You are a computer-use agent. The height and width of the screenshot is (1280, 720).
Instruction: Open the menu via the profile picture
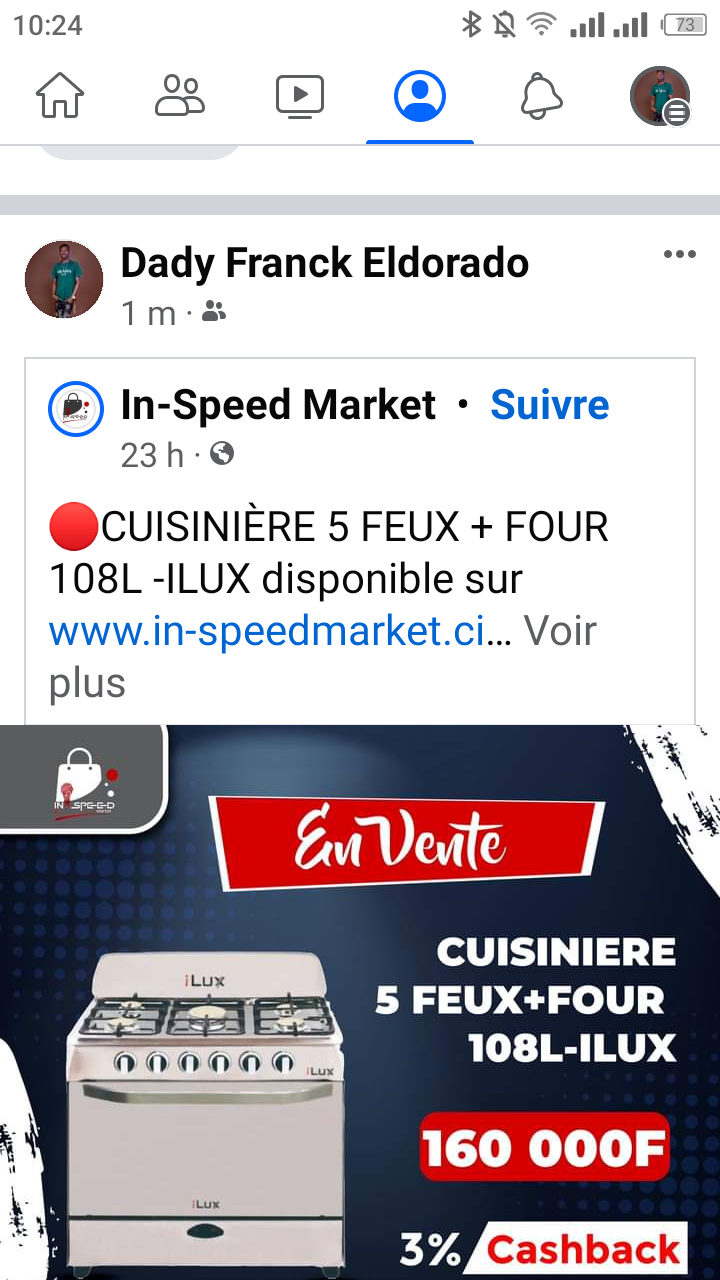(x=660, y=97)
